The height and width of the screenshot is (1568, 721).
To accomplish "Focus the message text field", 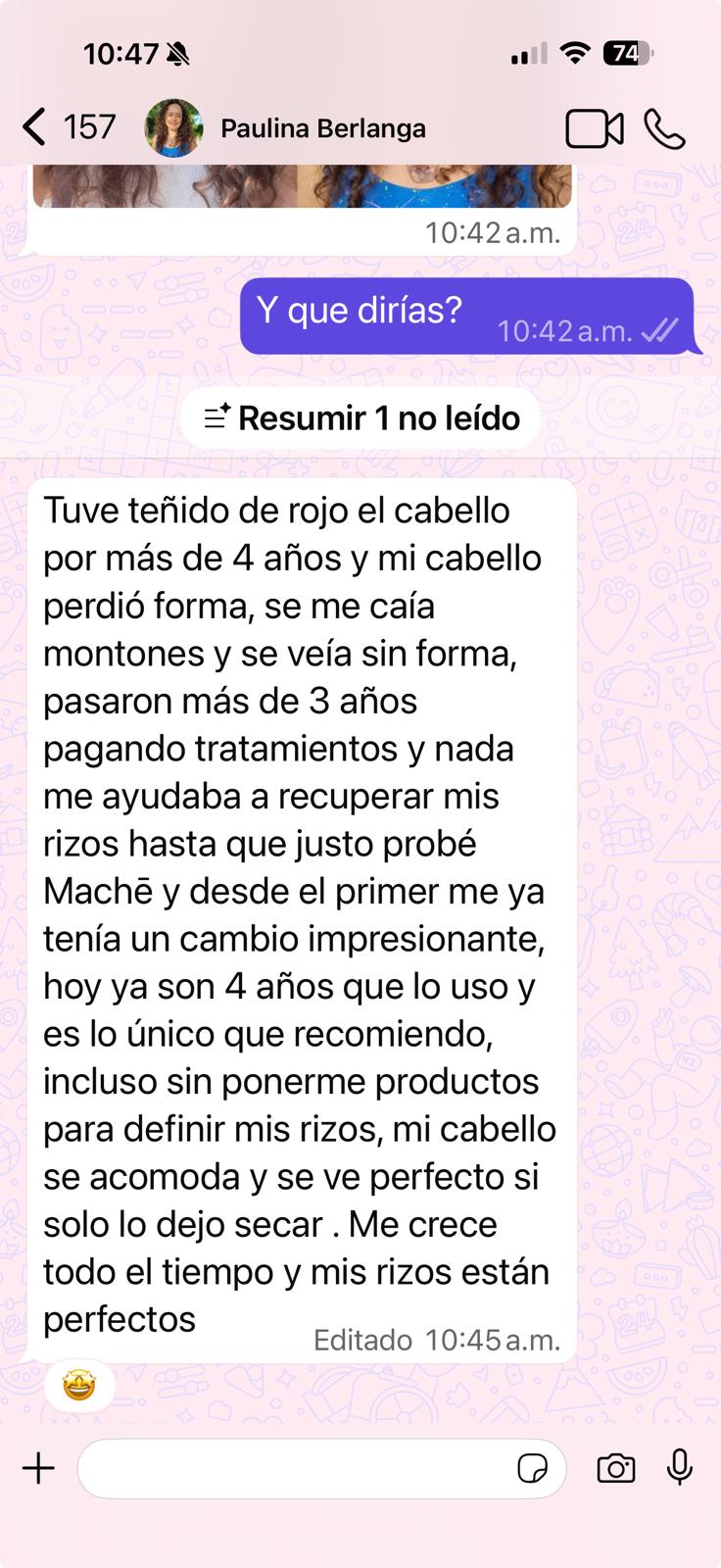I will (294, 1468).
